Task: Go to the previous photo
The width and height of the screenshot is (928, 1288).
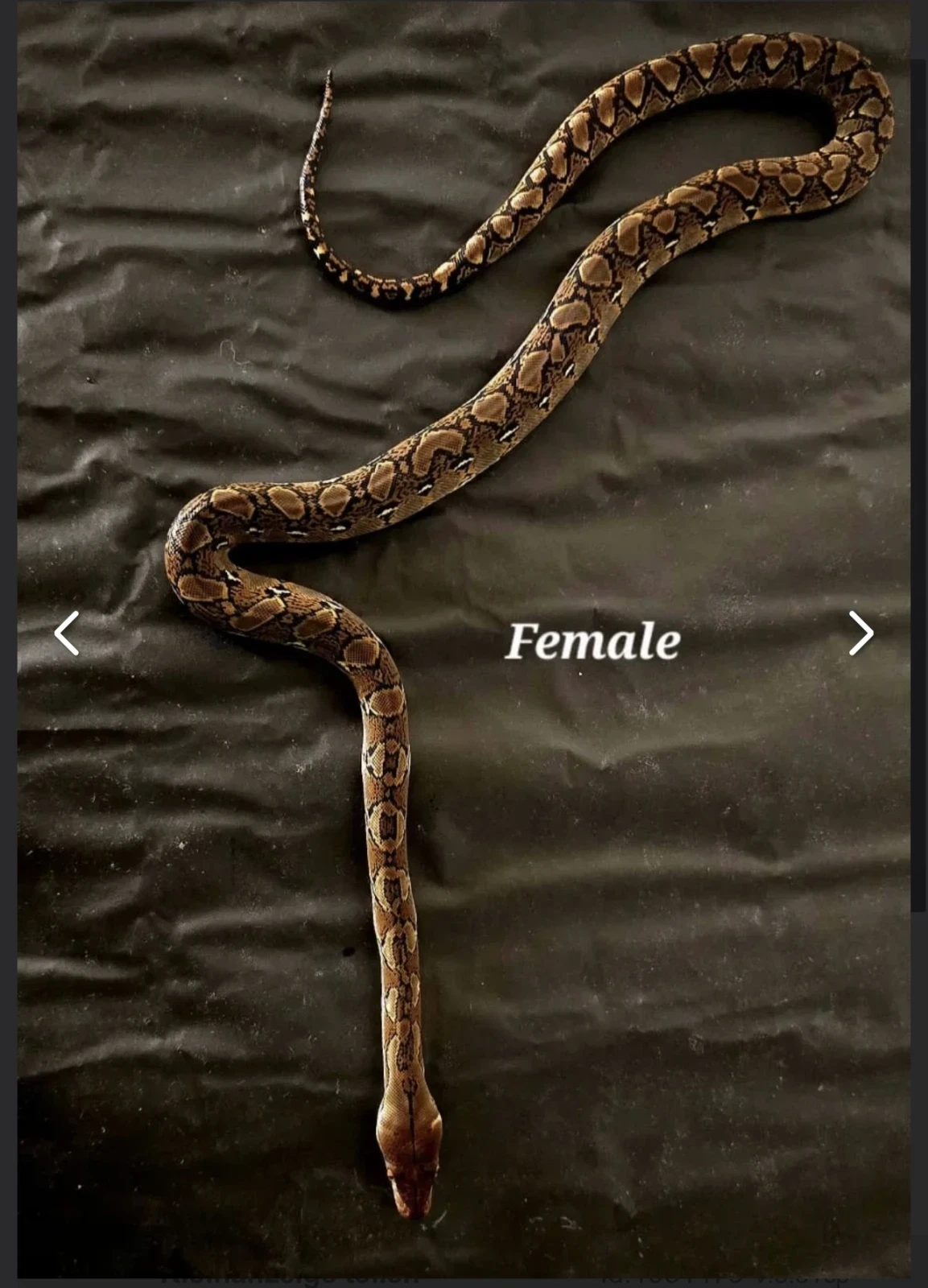Action: click(x=67, y=634)
